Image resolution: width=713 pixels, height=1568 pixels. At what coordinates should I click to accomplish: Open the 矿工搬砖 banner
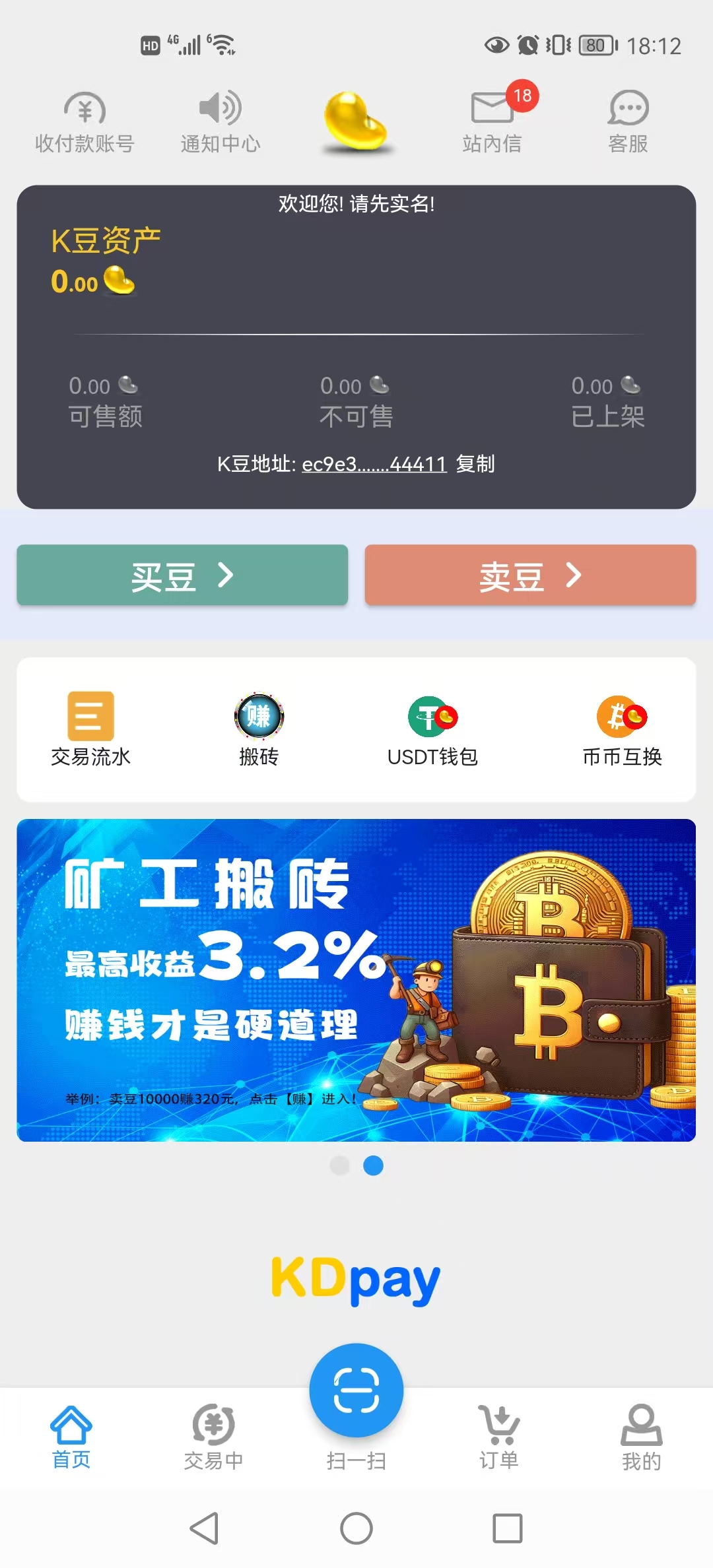tap(356, 980)
